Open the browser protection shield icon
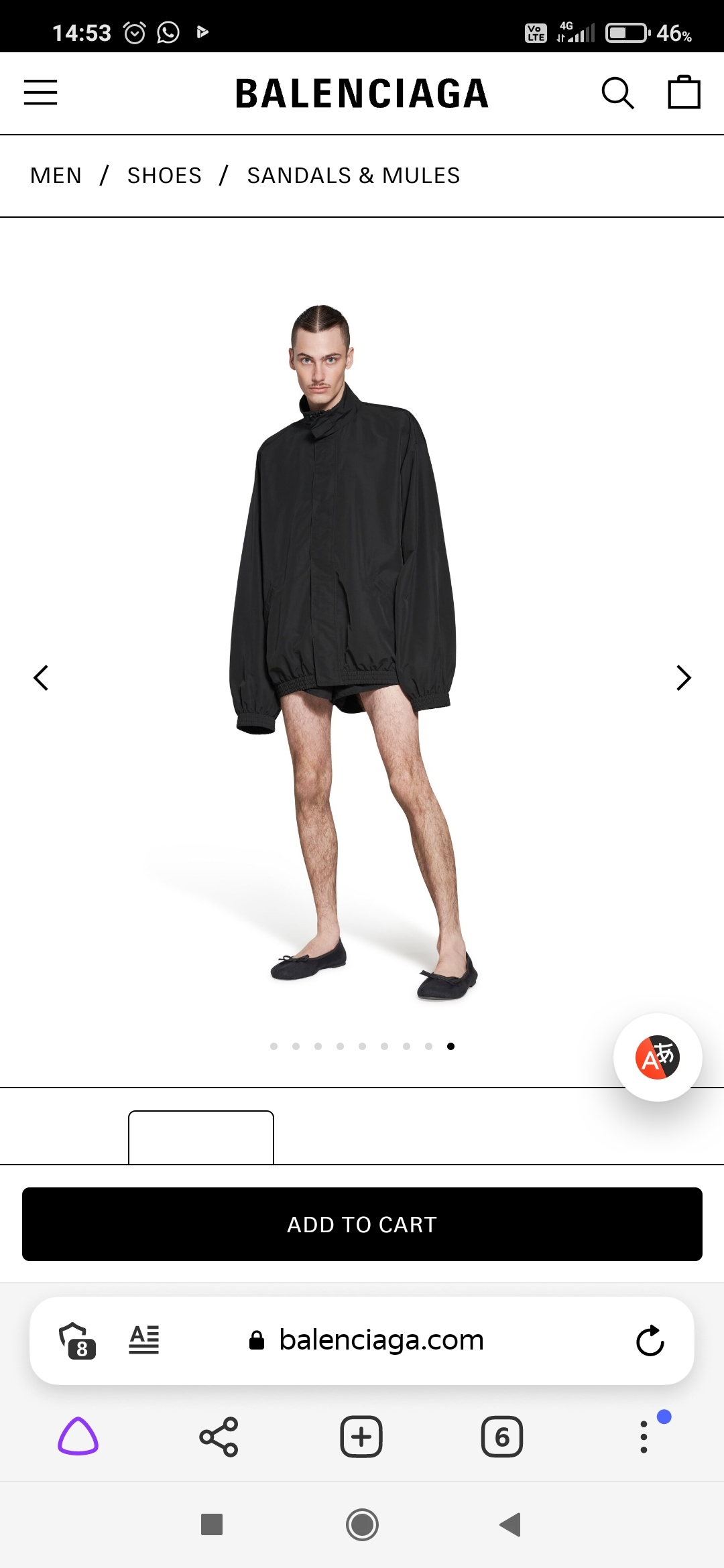The image size is (724, 1568). point(77,1340)
